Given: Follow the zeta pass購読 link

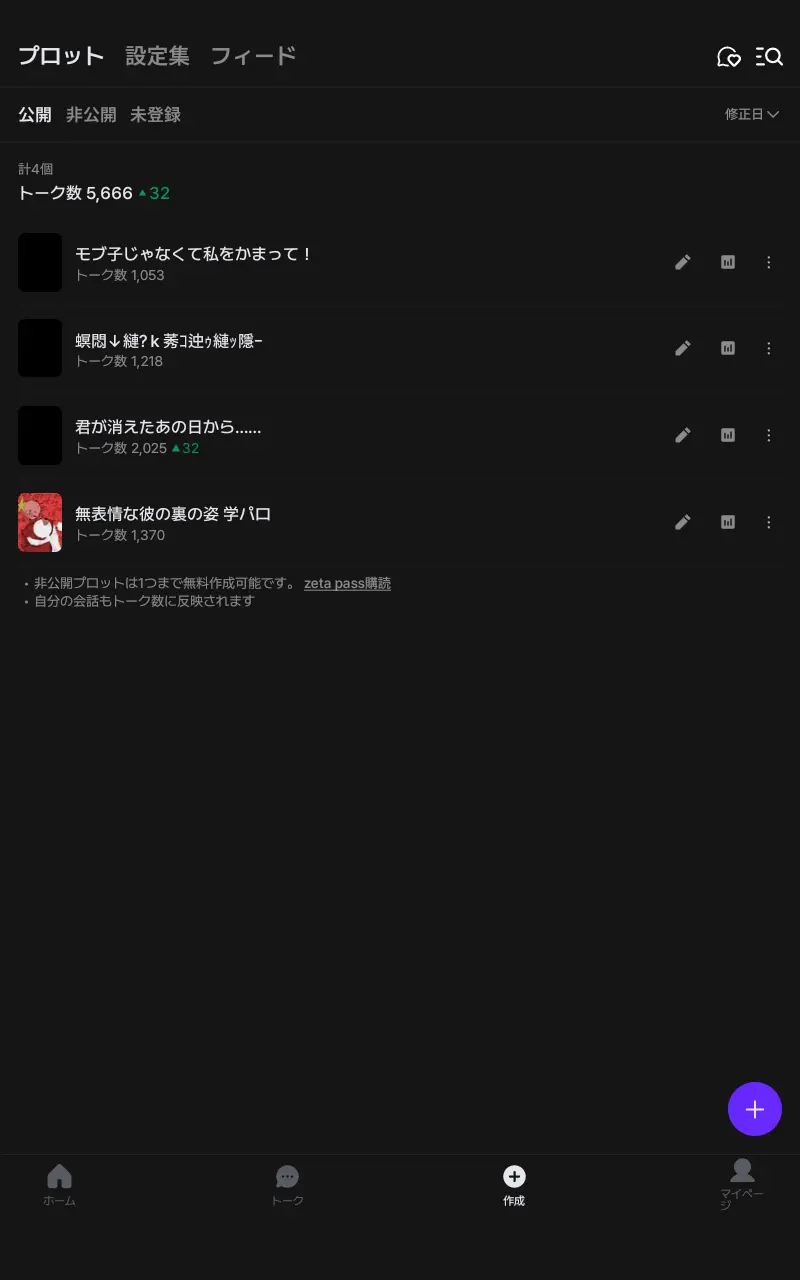Looking at the screenshot, I should (347, 583).
